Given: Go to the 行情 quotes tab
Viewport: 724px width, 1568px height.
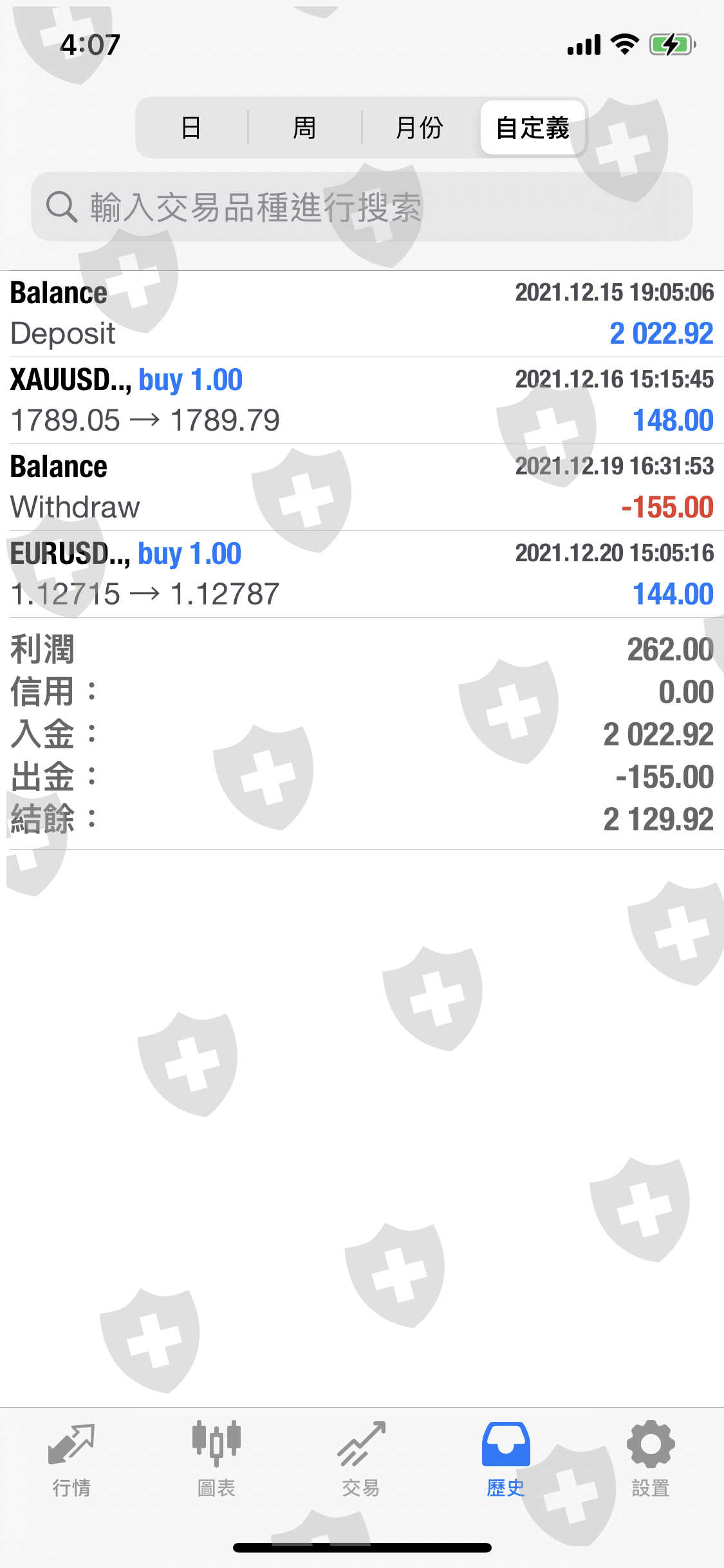Looking at the screenshot, I should pyautogui.click(x=71, y=1459).
